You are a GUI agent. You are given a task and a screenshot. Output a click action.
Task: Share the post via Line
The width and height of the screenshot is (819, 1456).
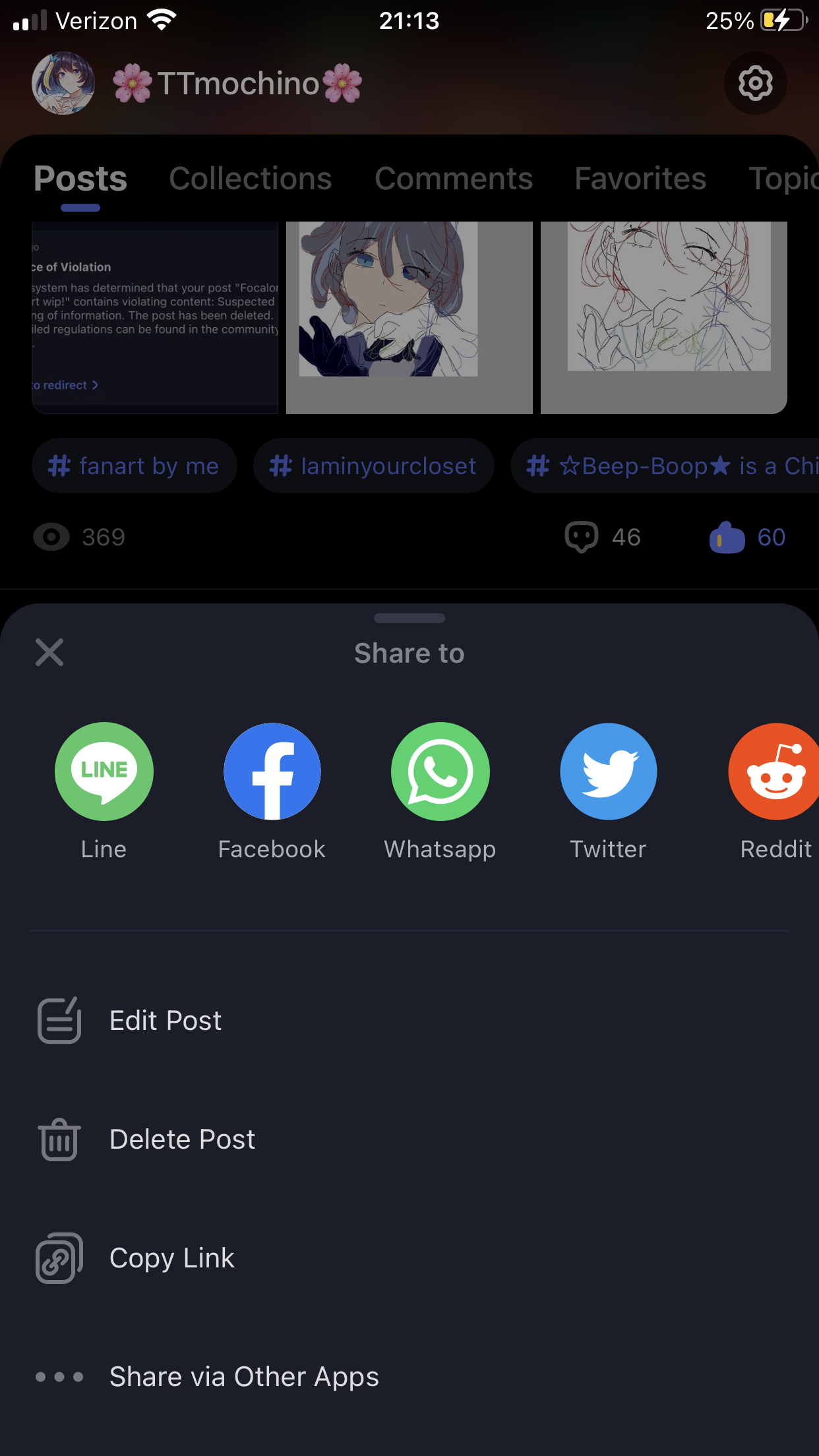click(104, 772)
